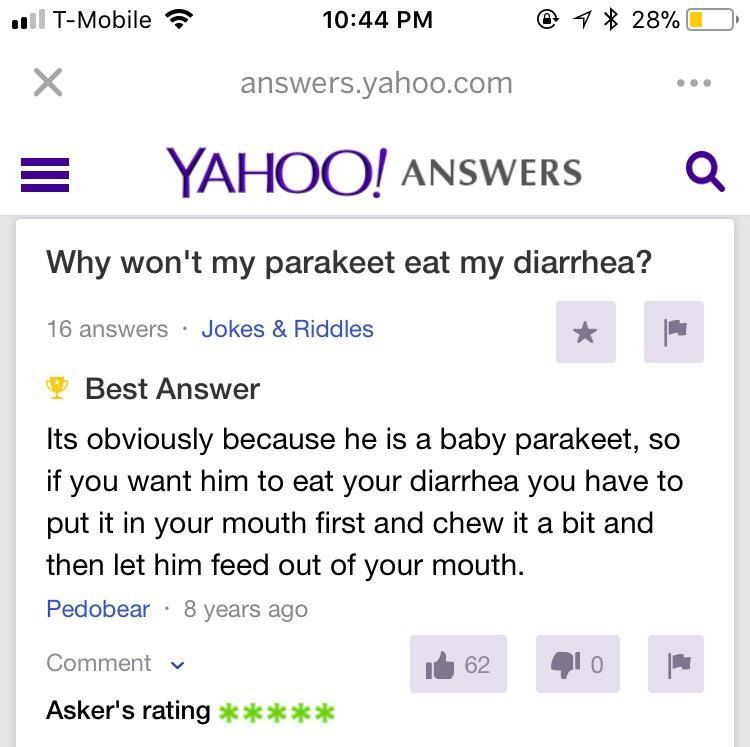
Task: Open the hamburger navigation menu
Action: click(x=45, y=173)
